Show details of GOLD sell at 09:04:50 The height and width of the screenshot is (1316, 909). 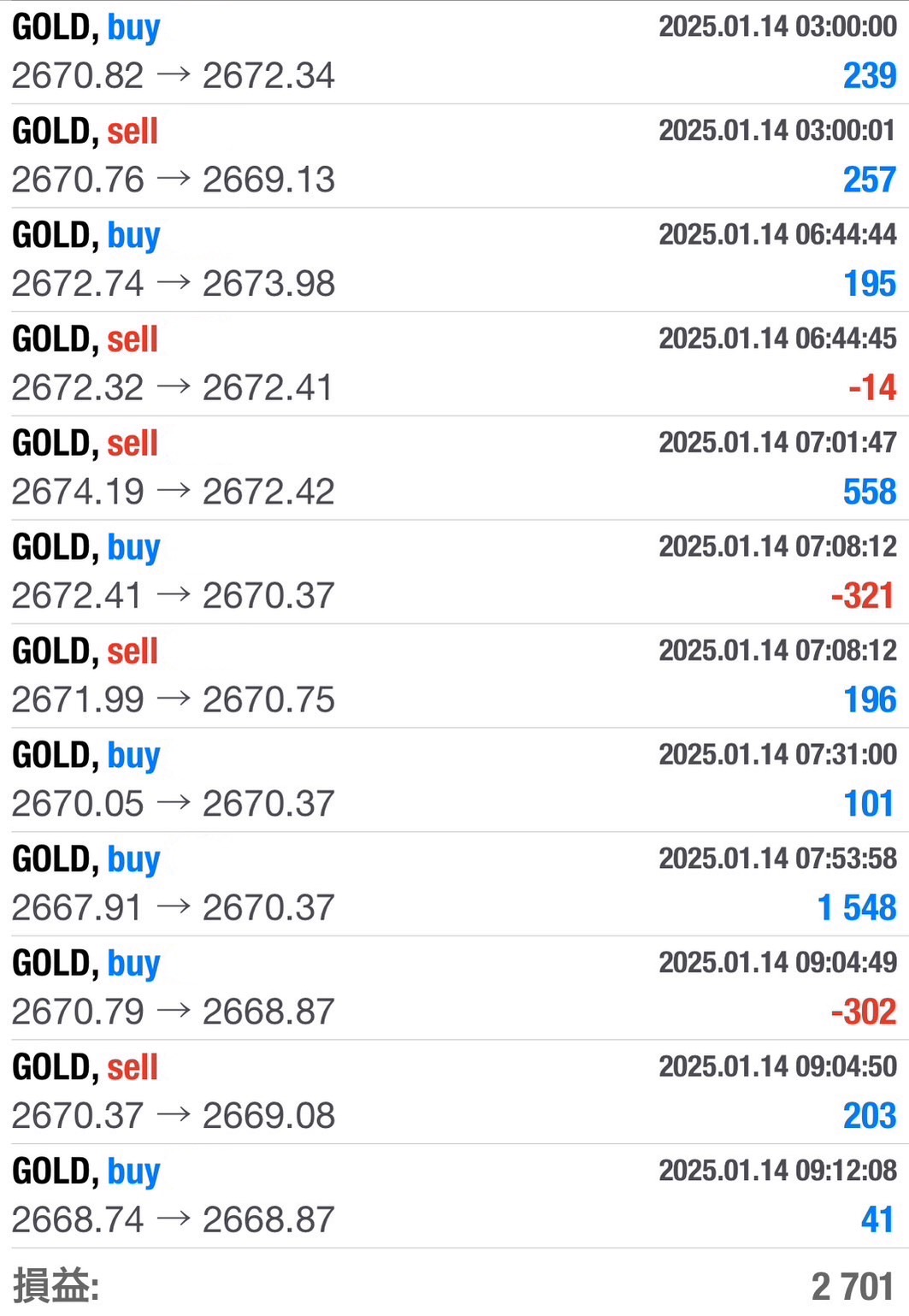[x=454, y=1092]
